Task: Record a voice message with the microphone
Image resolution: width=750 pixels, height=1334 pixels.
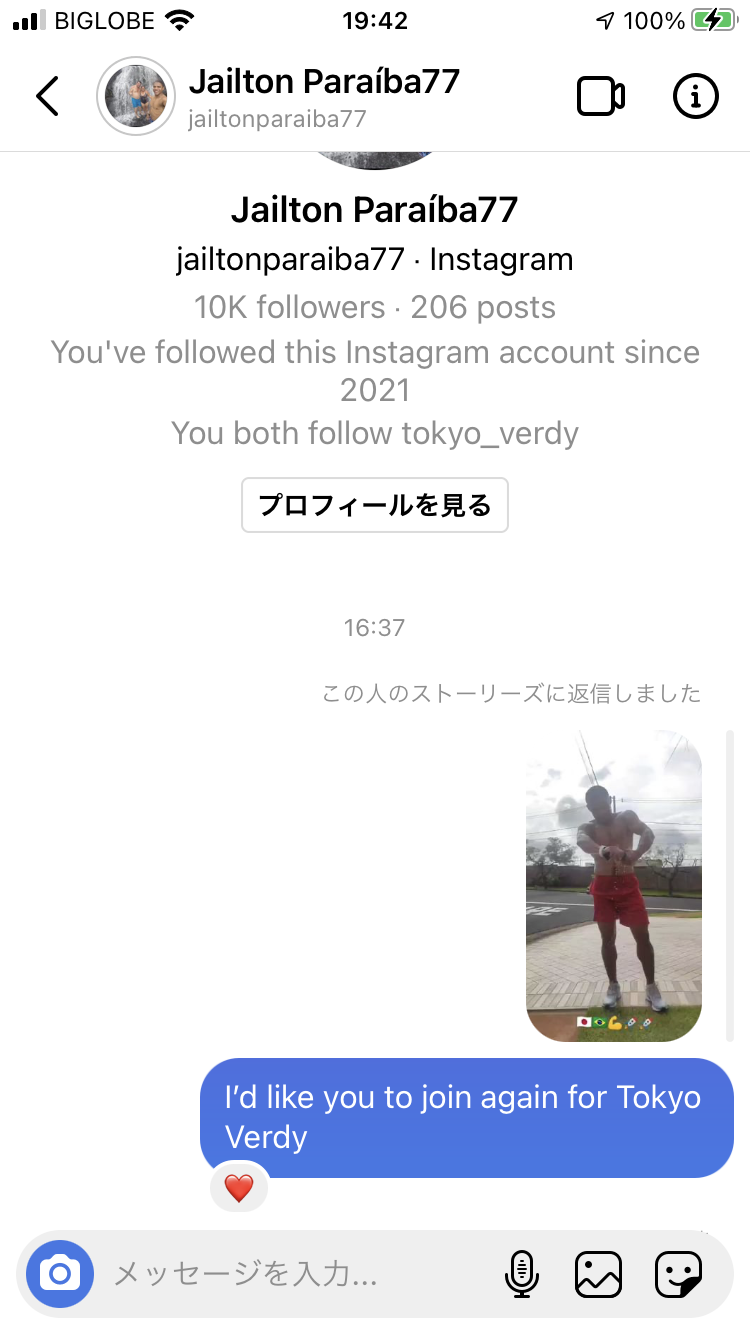Action: (521, 1274)
